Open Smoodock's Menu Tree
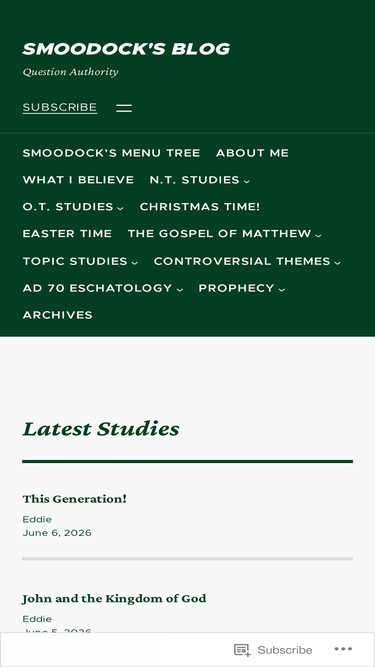Screen dimensions: 375x667 pos(111,153)
